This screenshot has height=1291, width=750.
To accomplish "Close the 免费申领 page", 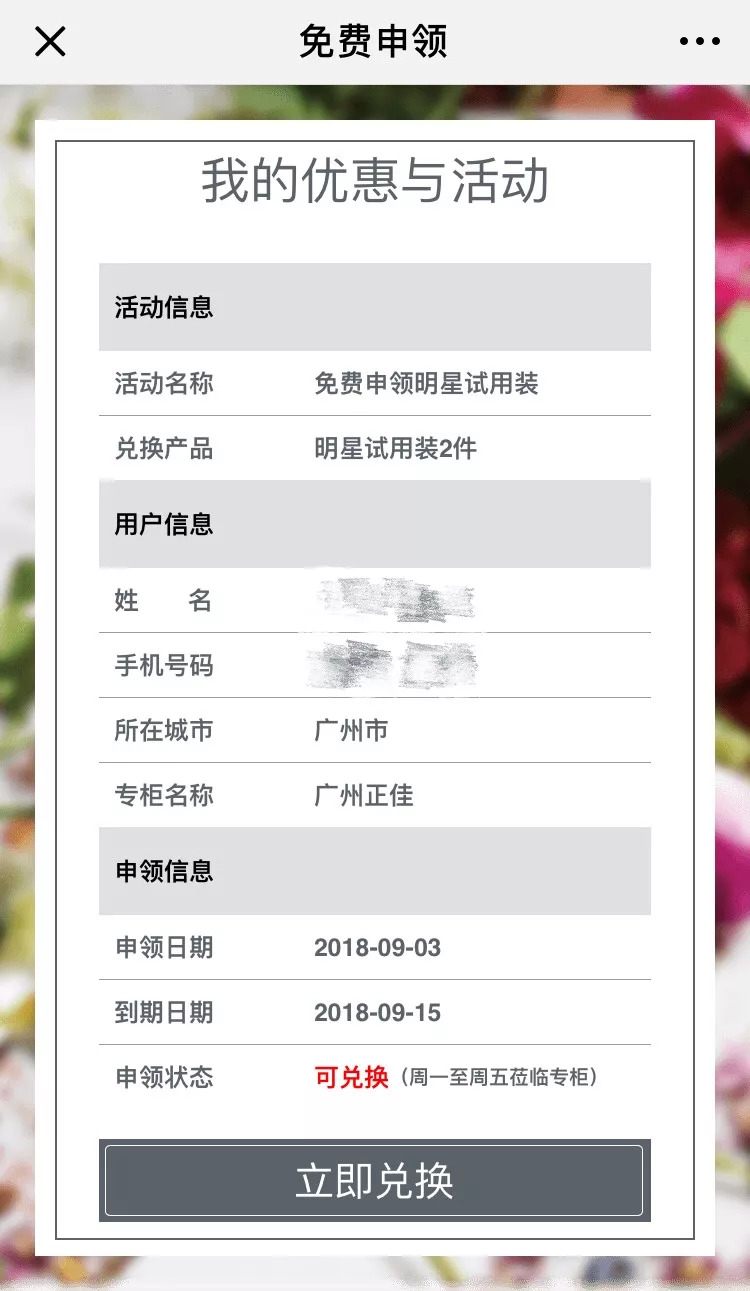I will point(50,41).
